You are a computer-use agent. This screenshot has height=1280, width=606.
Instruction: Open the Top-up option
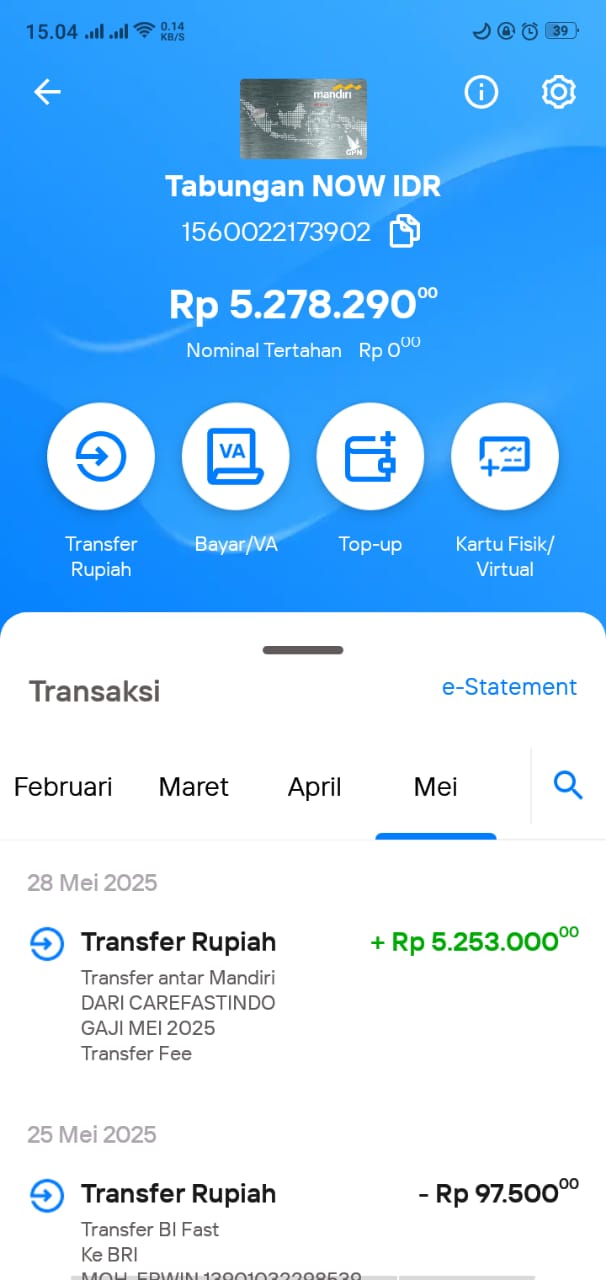point(370,457)
